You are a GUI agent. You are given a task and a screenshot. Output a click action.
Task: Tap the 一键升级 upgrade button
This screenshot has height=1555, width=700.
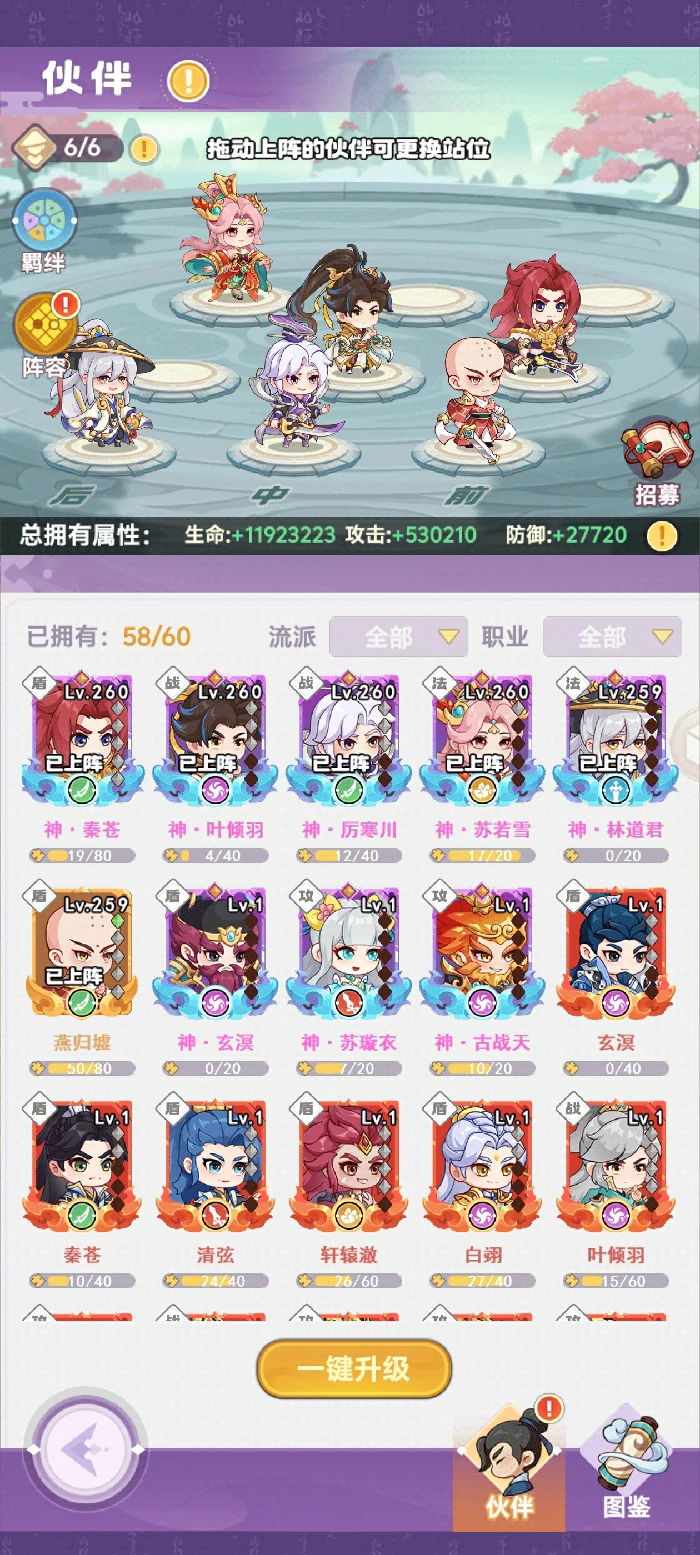(x=354, y=1368)
